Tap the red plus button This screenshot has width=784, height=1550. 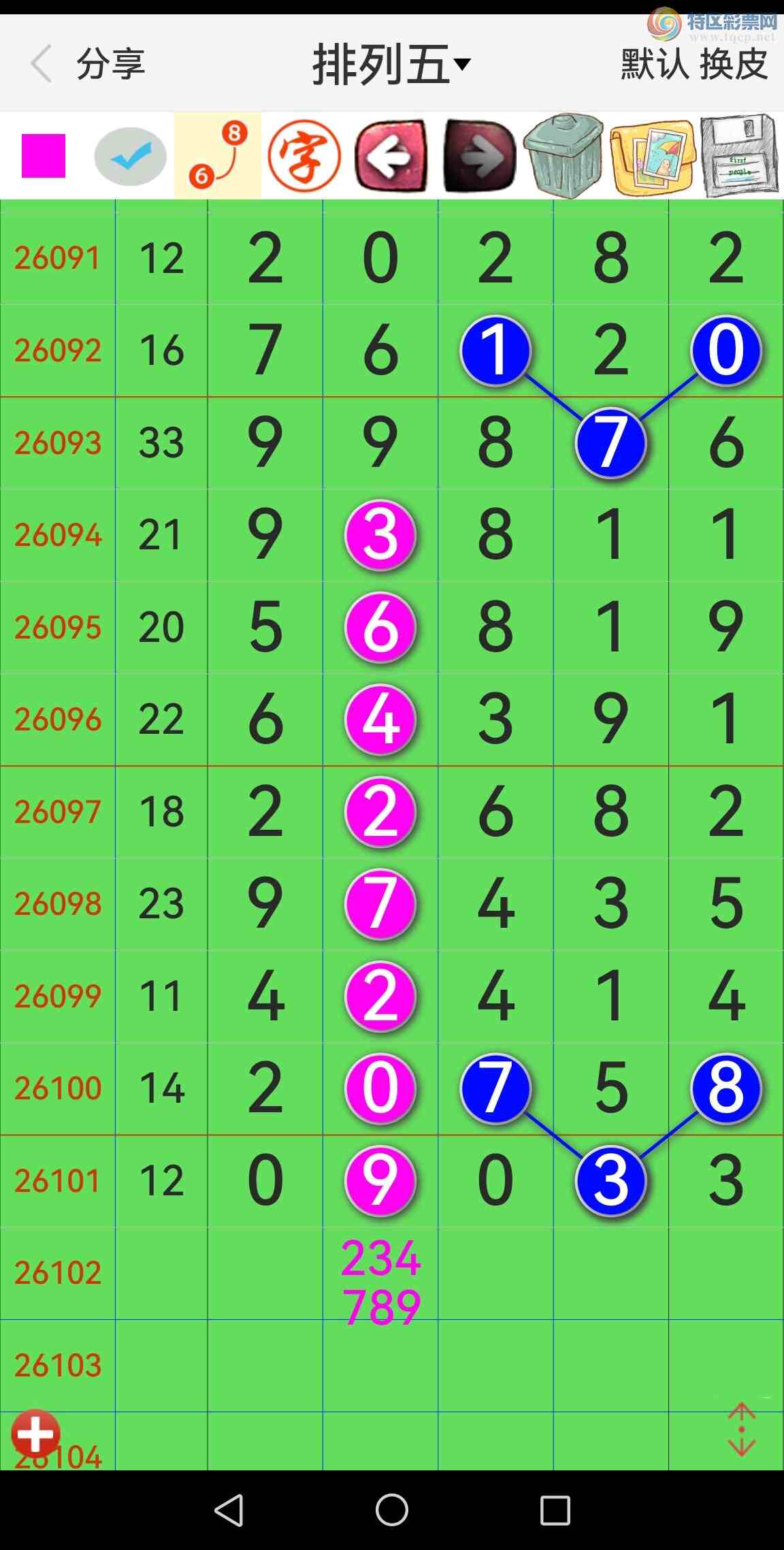(35, 1434)
